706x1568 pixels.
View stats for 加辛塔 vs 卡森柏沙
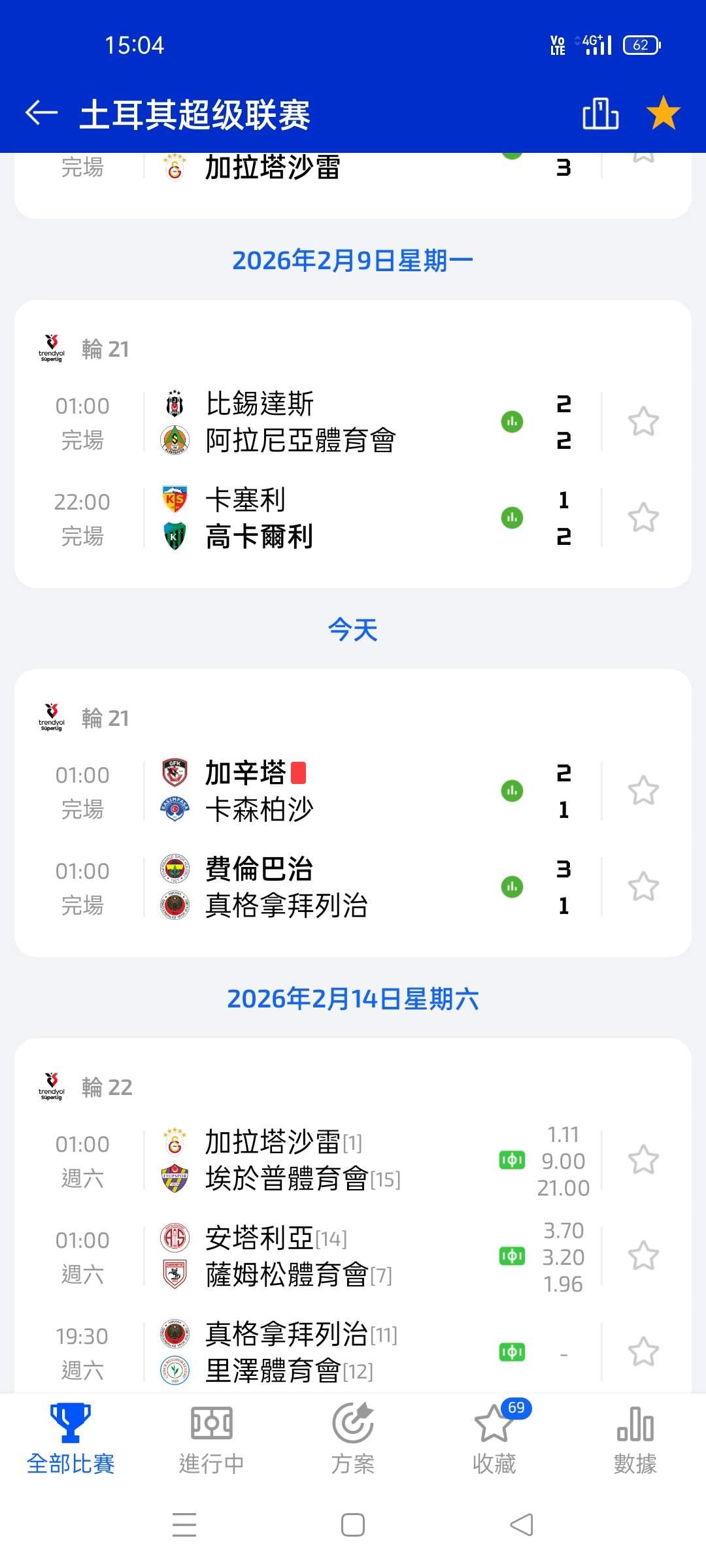pos(512,791)
